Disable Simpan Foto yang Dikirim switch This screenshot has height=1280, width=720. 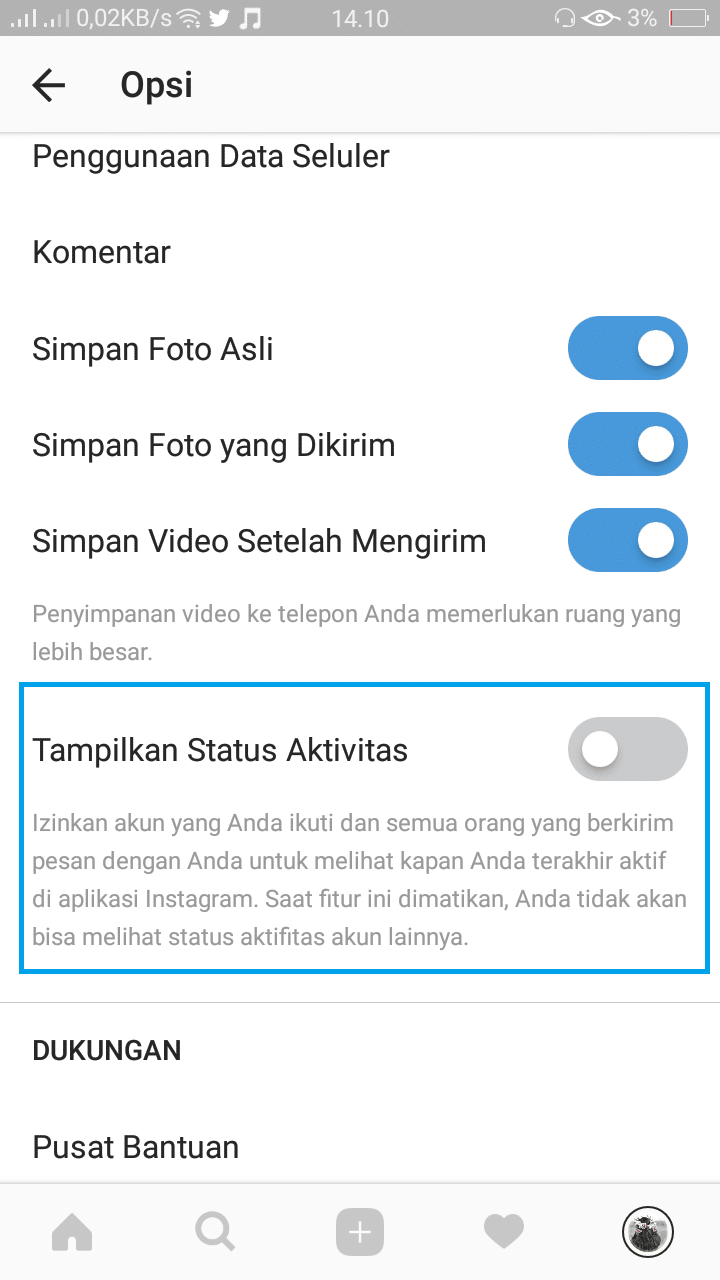(628, 445)
